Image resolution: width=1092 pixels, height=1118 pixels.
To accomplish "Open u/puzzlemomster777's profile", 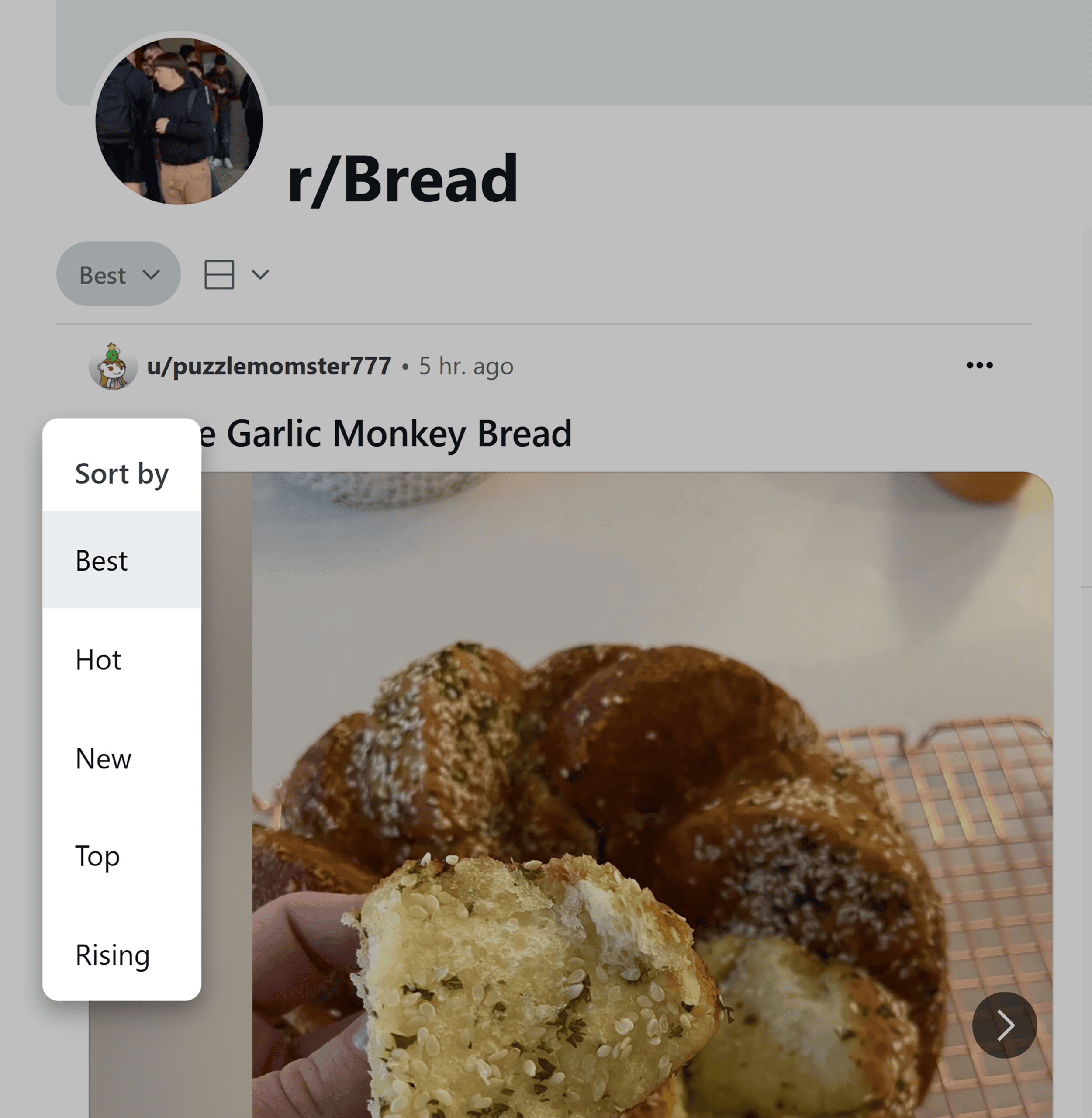I will 268,366.
